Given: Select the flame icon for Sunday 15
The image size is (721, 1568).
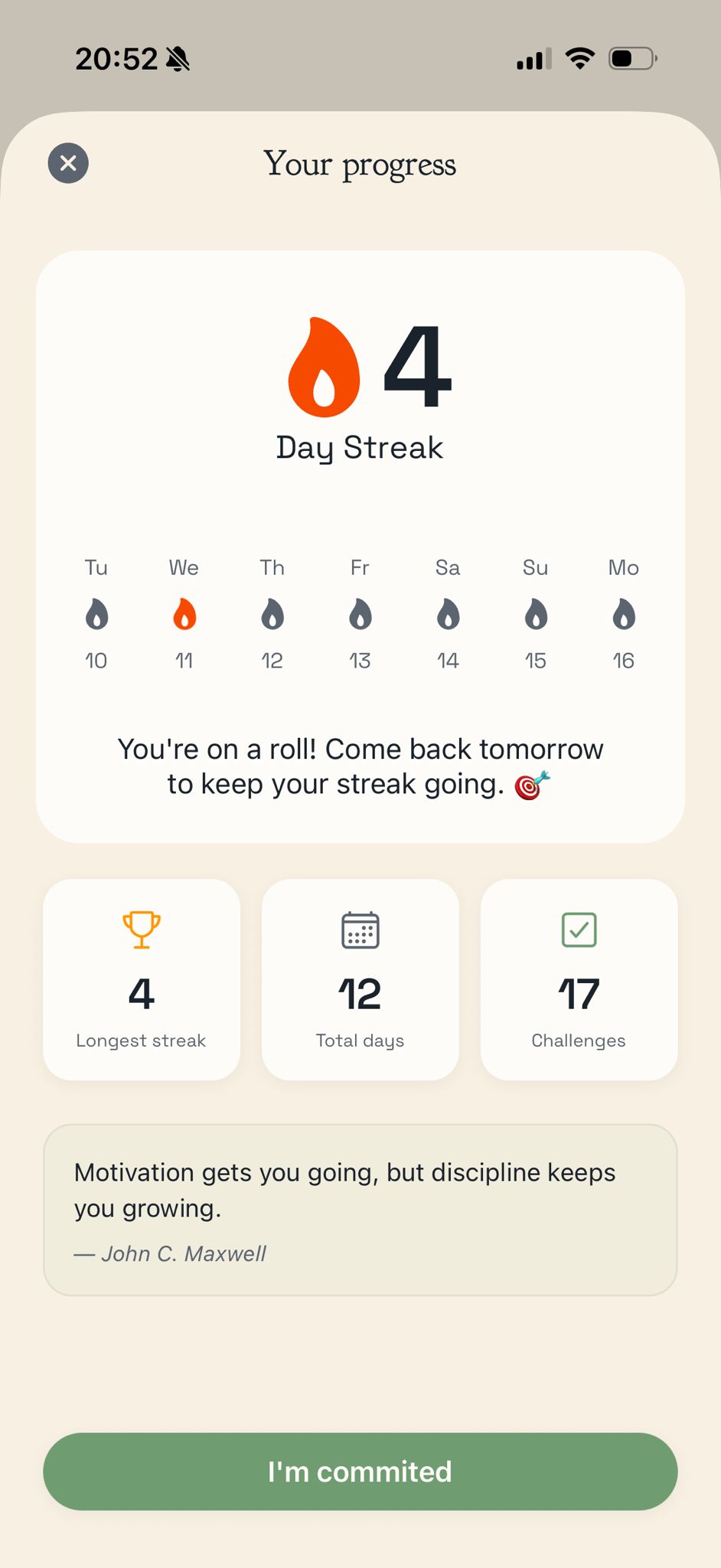Looking at the screenshot, I should [x=535, y=615].
